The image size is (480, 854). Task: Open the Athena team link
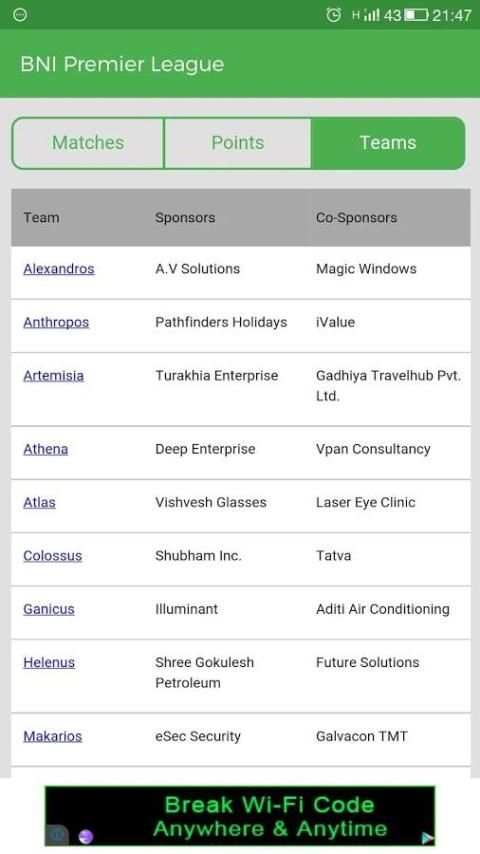pos(46,449)
